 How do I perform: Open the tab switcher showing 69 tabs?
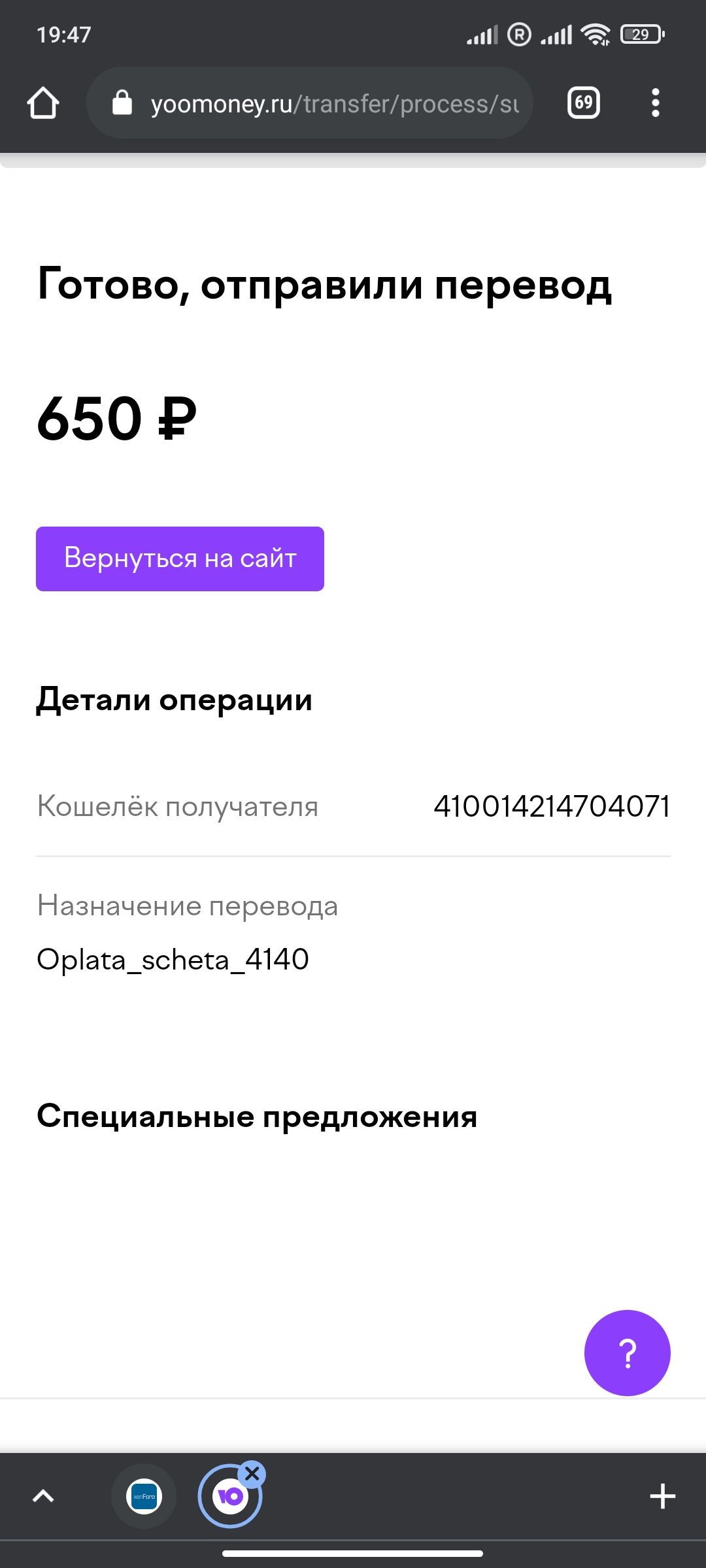(584, 103)
